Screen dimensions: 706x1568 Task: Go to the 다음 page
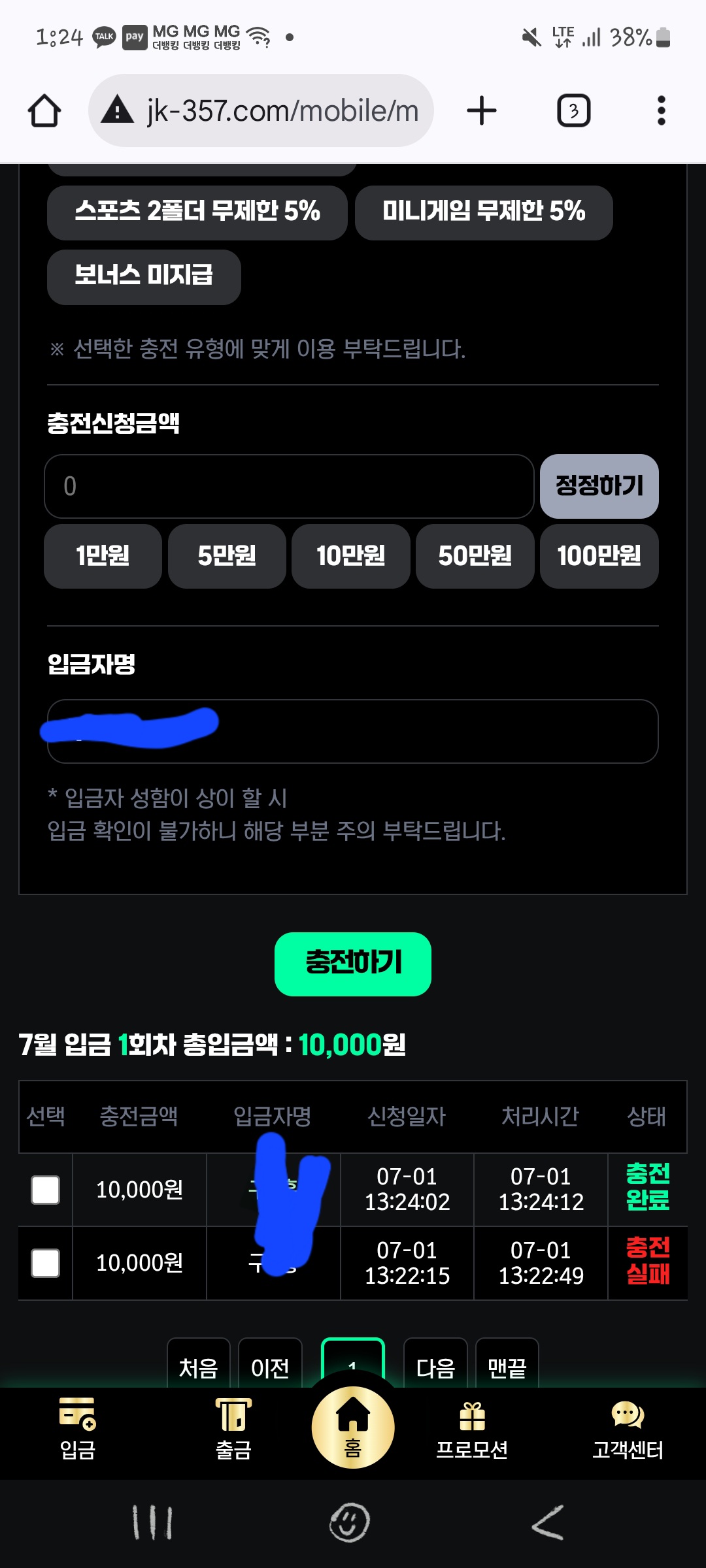(x=435, y=1365)
